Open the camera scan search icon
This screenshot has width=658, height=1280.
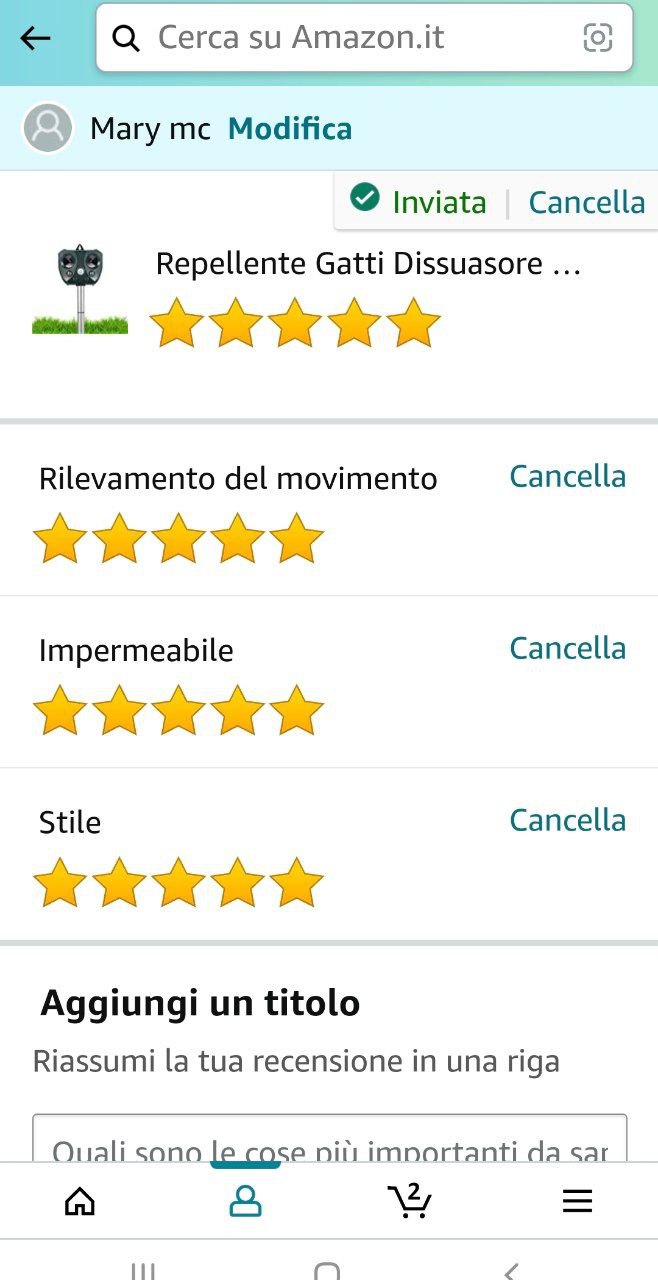pos(597,38)
